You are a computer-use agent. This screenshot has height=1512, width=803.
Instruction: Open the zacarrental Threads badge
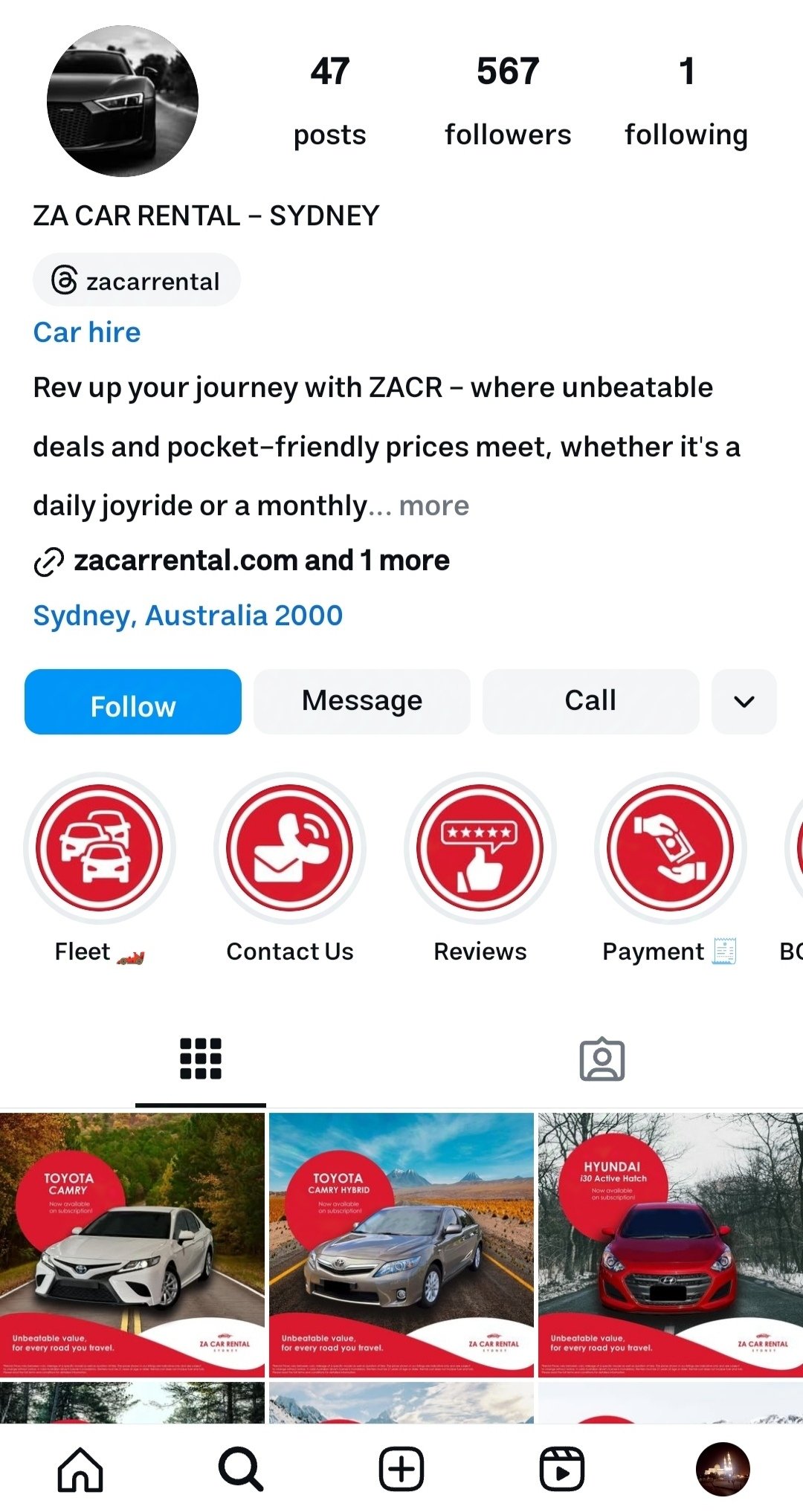[x=136, y=280]
